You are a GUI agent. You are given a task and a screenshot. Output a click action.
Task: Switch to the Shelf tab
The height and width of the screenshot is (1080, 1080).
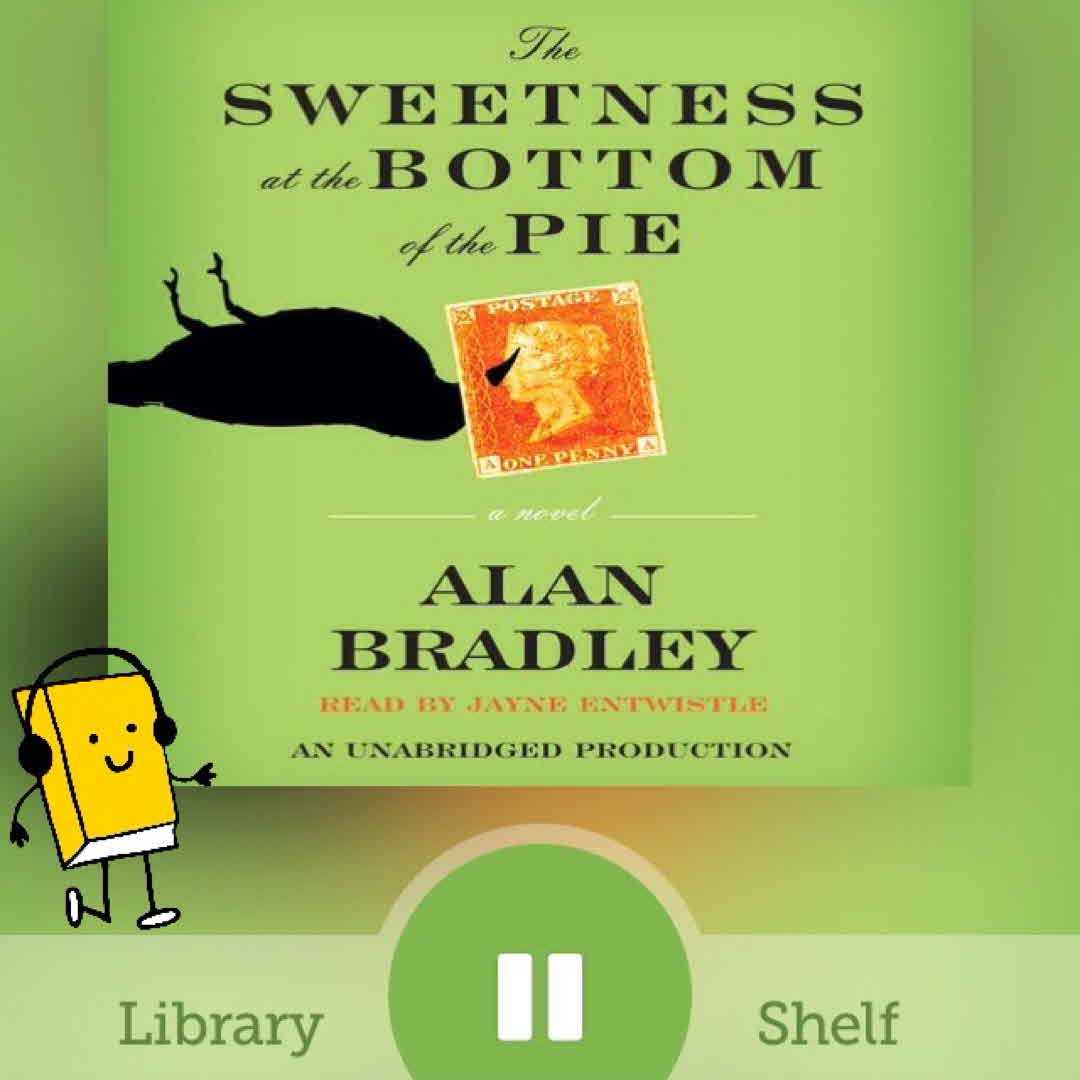coord(827,1024)
